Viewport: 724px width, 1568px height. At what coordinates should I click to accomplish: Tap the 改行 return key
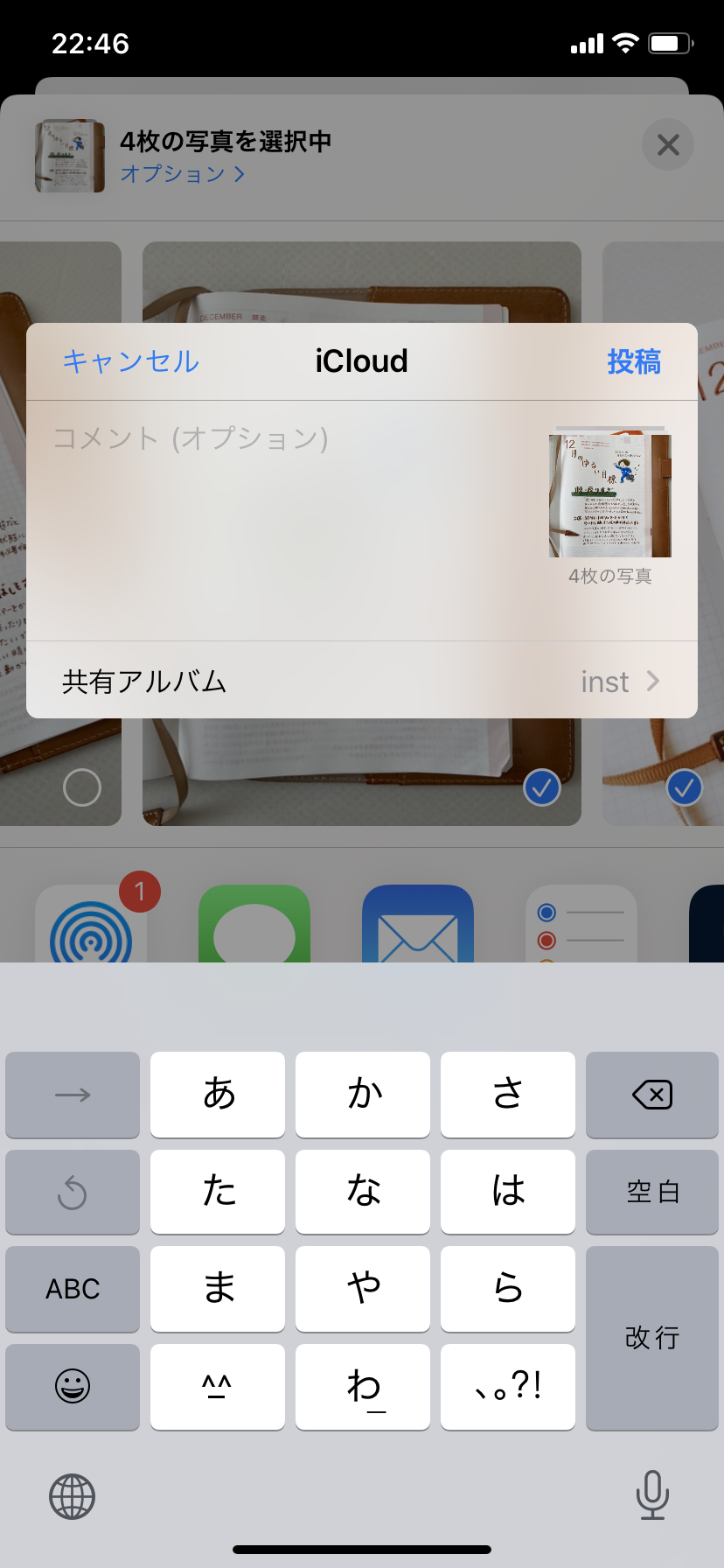click(x=652, y=1338)
